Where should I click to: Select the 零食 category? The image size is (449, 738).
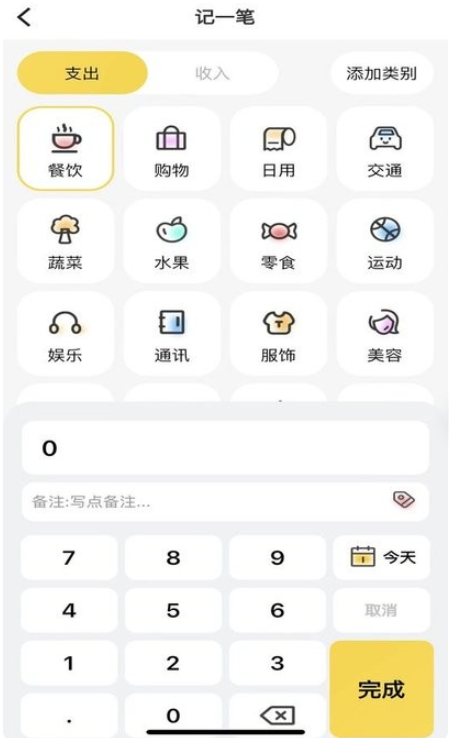pos(278,241)
